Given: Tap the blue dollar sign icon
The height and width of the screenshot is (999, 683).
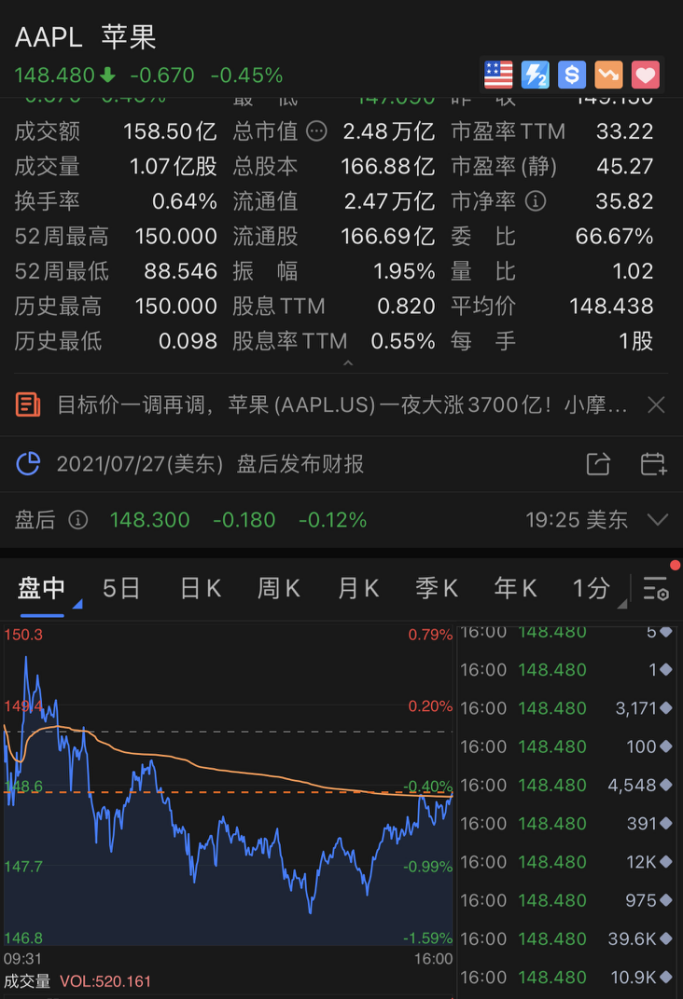Looking at the screenshot, I should pyautogui.click(x=572, y=74).
